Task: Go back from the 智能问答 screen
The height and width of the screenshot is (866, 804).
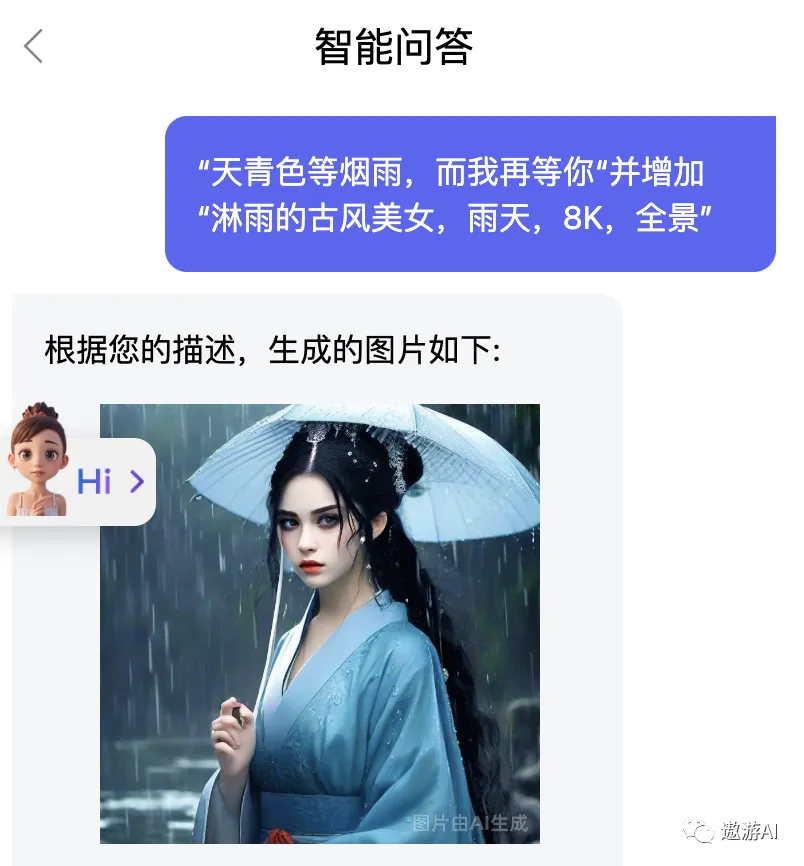Action: [x=34, y=46]
